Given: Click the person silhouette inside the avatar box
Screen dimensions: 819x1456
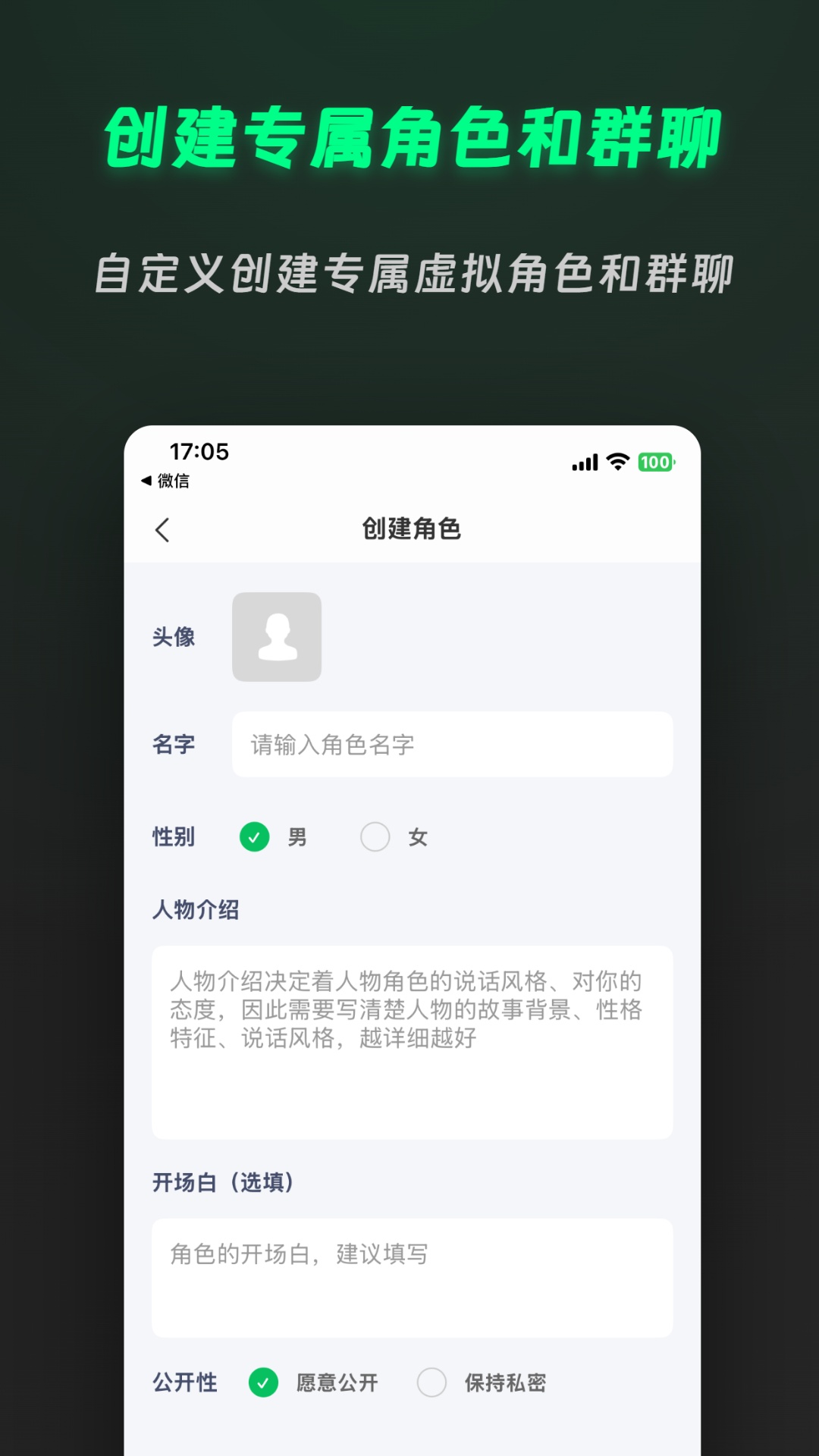Looking at the screenshot, I should click(277, 637).
